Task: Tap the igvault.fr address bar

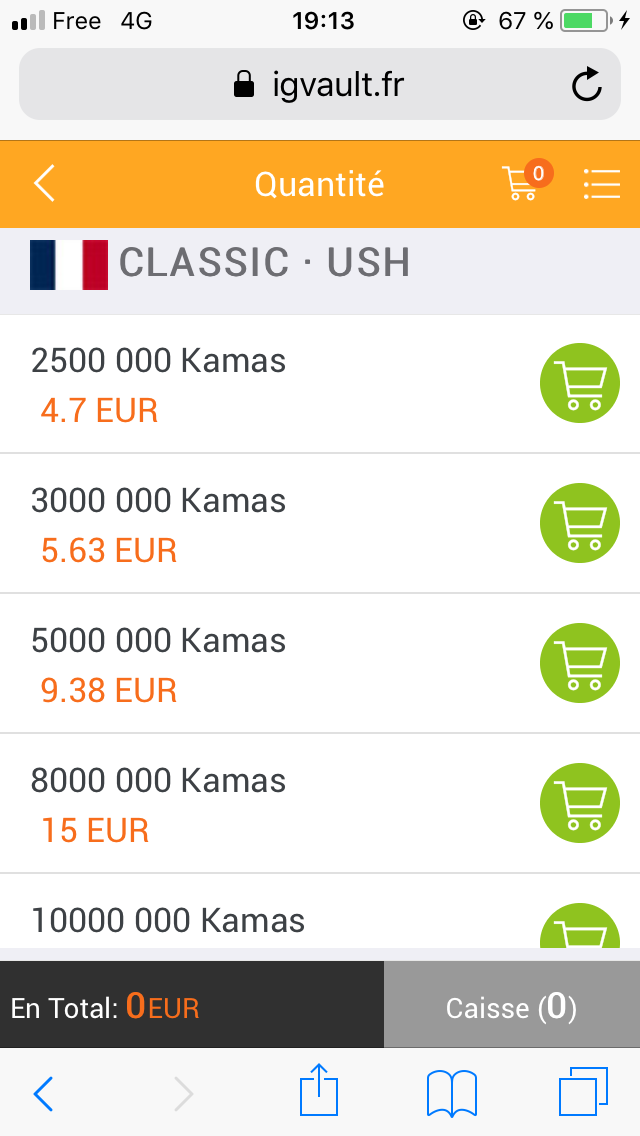Action: pos(320,85)
